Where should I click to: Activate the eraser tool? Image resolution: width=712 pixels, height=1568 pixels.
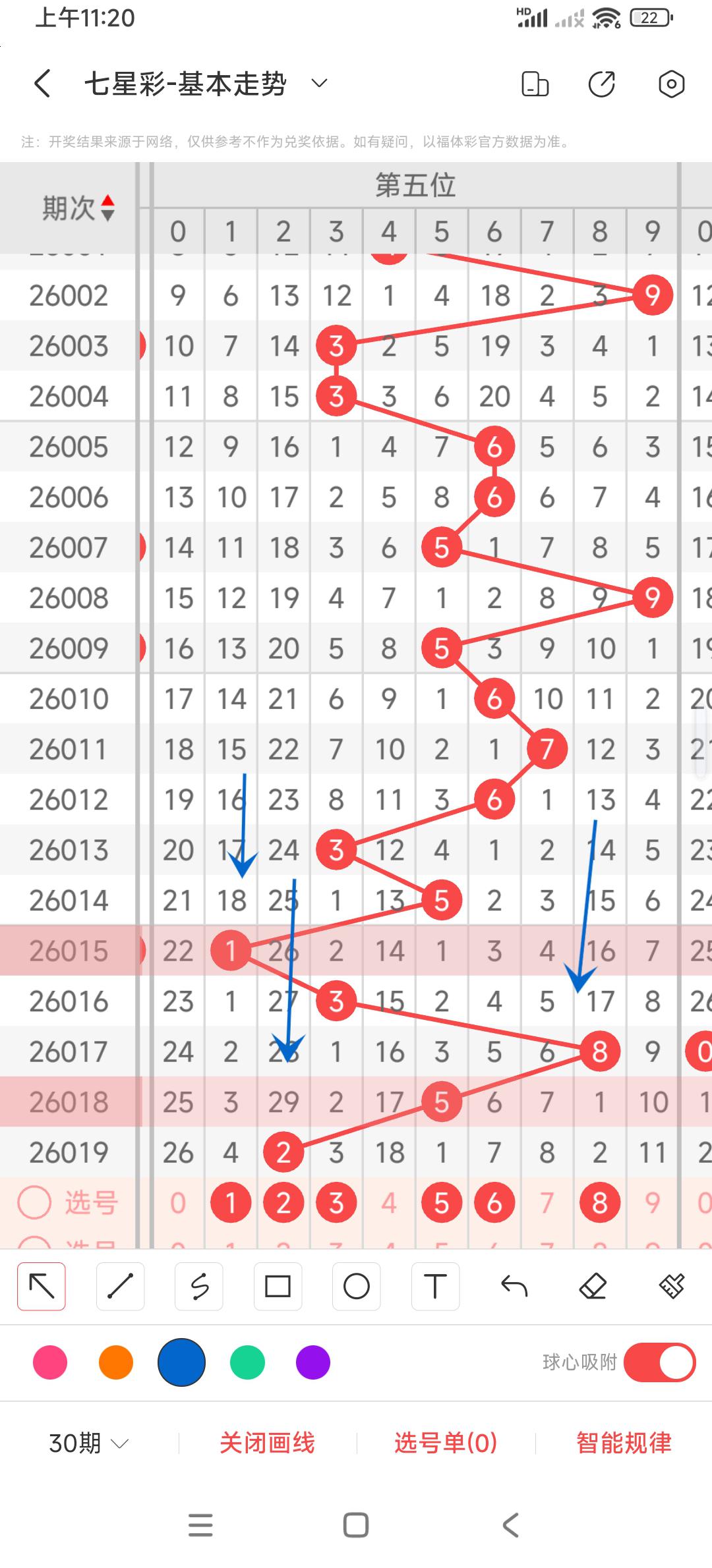point(593,1286)
